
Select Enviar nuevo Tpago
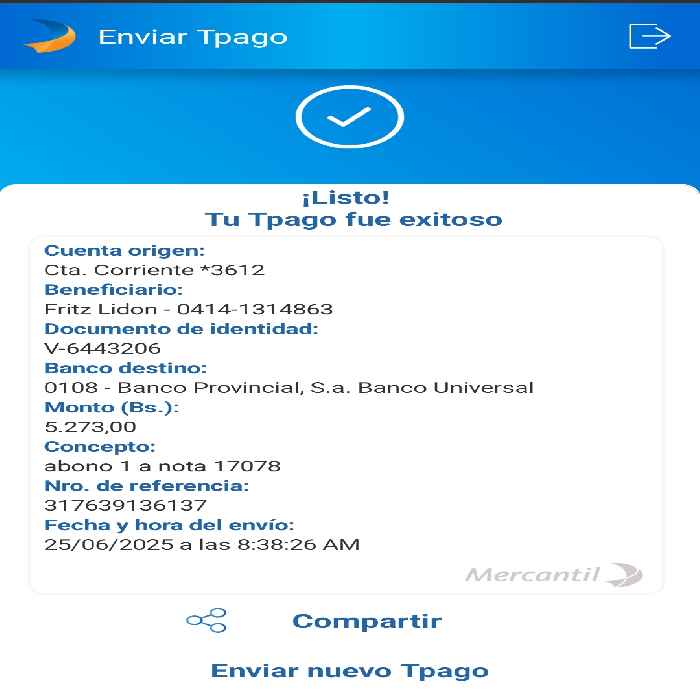(350, 671)
